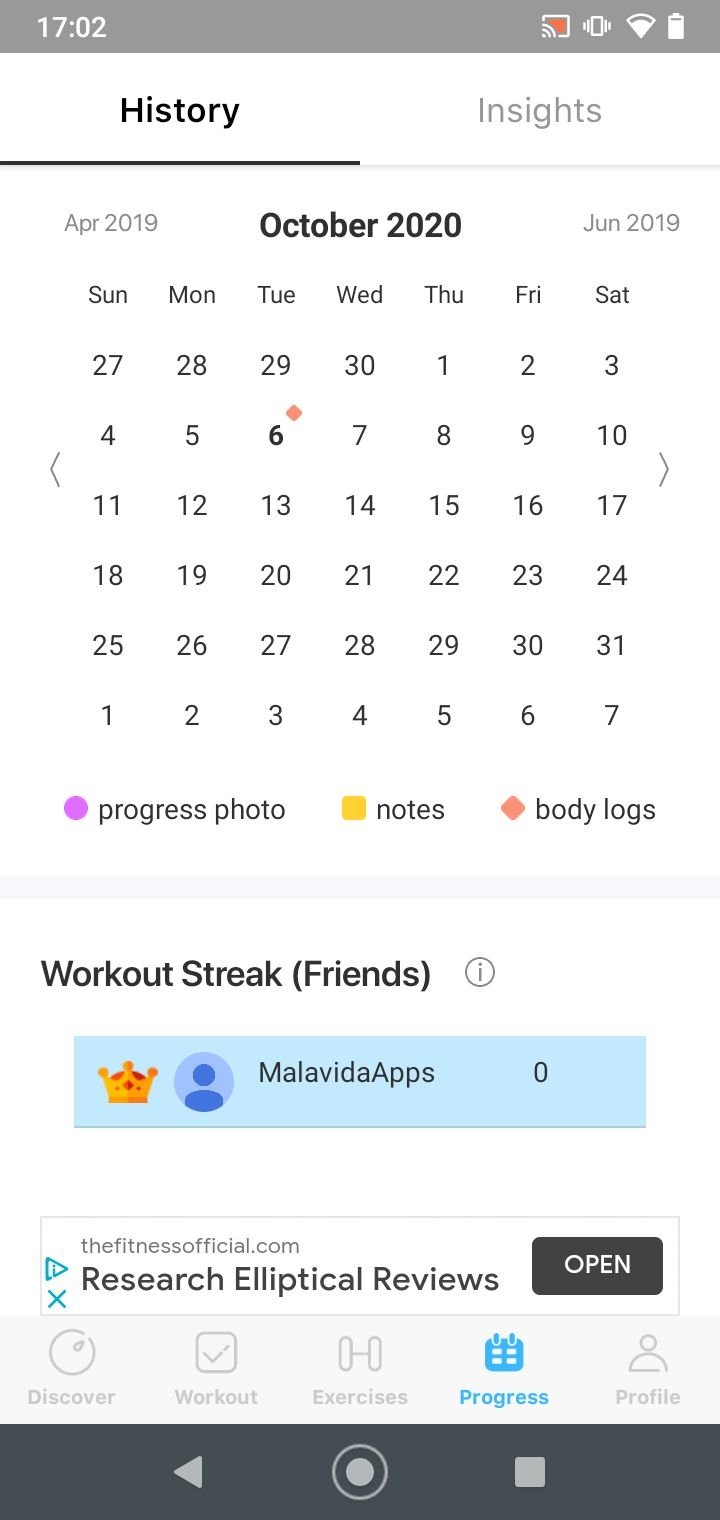Switch to the Insights tab
720x1520 pixels.
(x=540, y=110)
